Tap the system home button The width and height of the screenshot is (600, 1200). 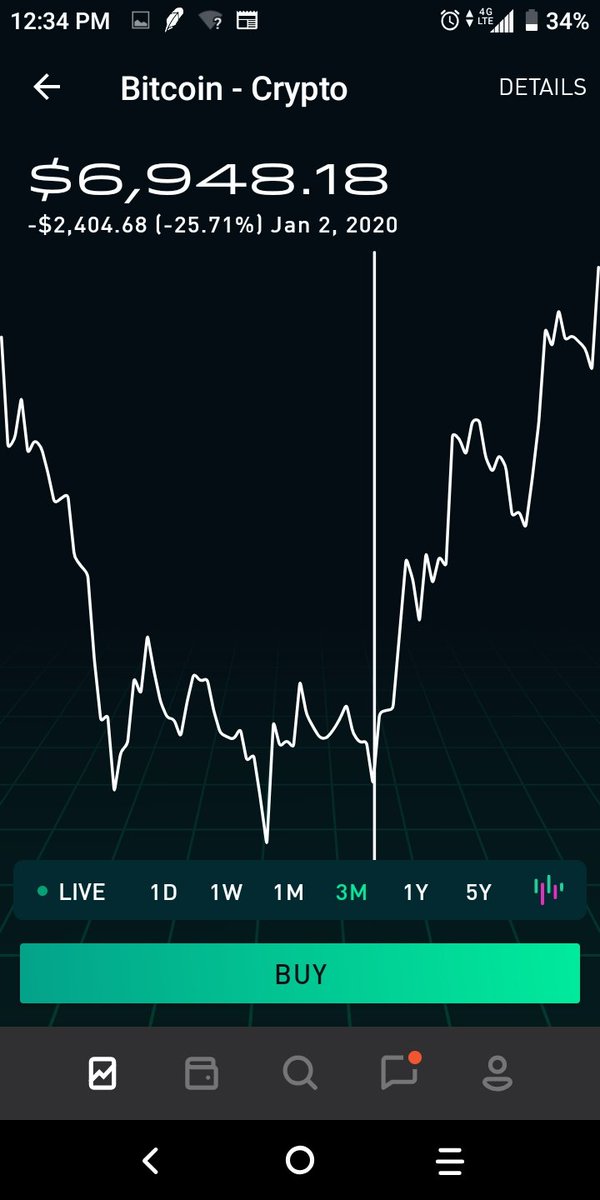300,1161
